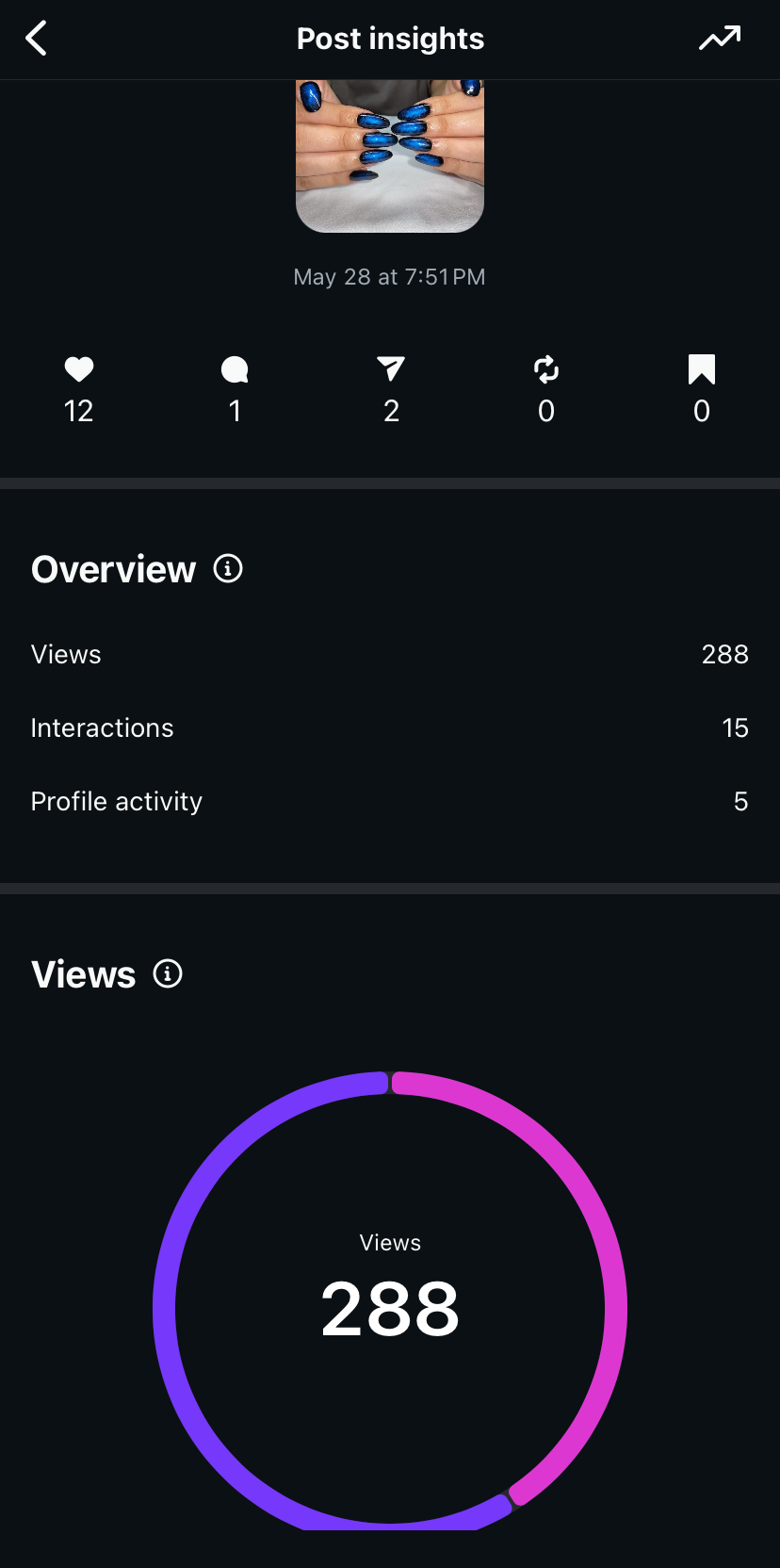Viewport: 780px width, 1568px height.
Task: Show info about the Views section
Action: [x=168, y=974]
